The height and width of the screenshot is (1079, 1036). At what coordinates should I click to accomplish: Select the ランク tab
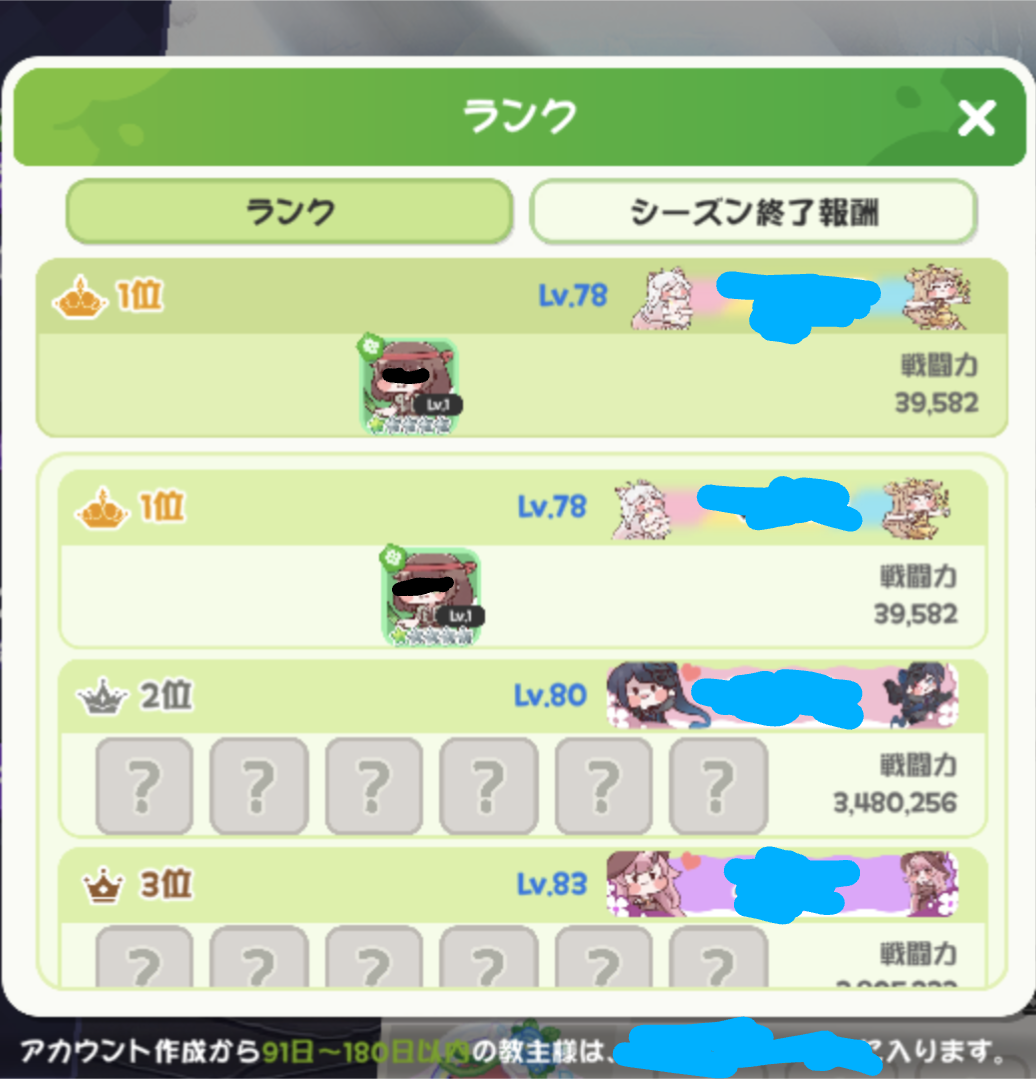(x=290, y=211)
